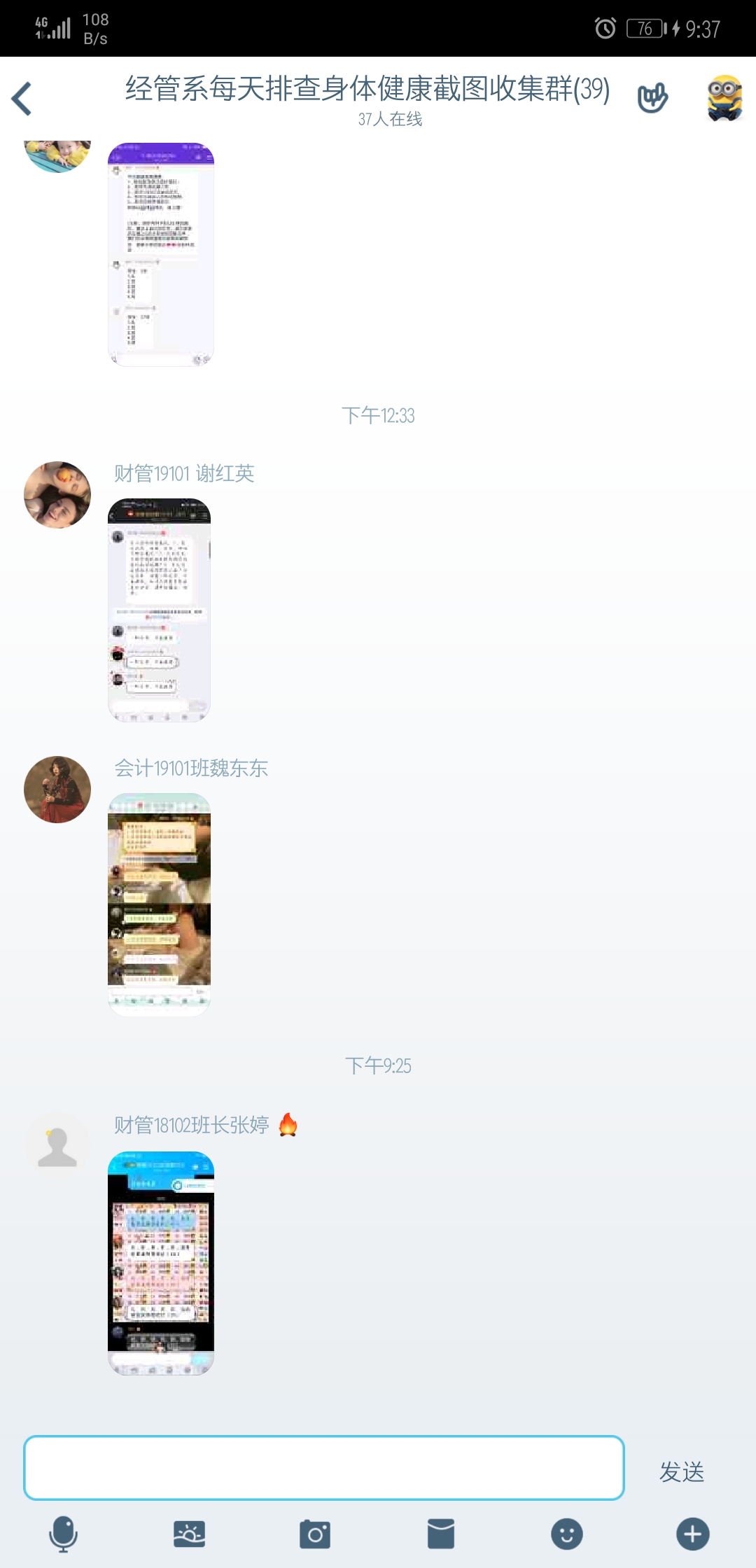Open the screenshot sent by 谢红英

(x=159, y=610)
